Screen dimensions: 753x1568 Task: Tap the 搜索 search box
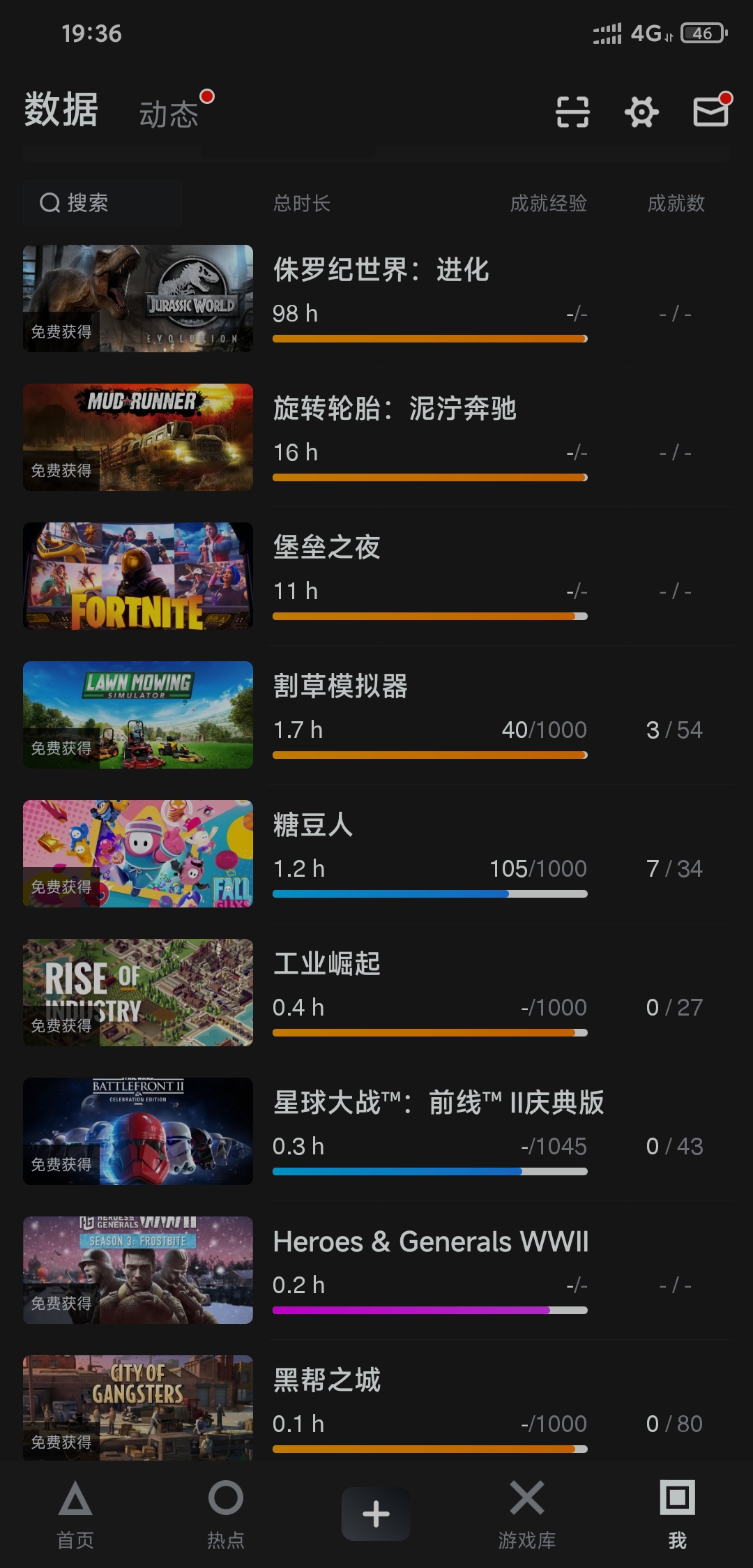click(x=102, y=203)
